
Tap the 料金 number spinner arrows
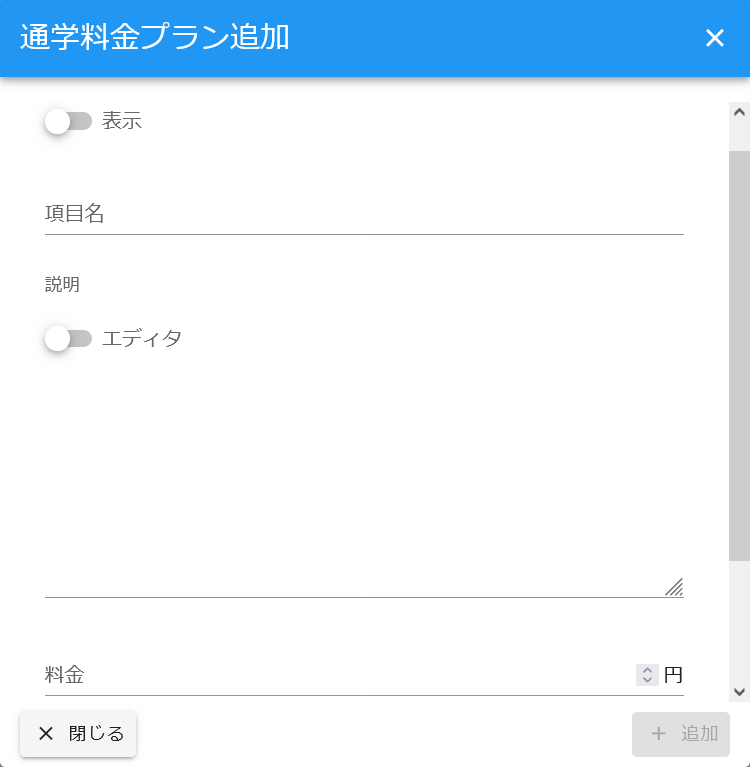647,675
